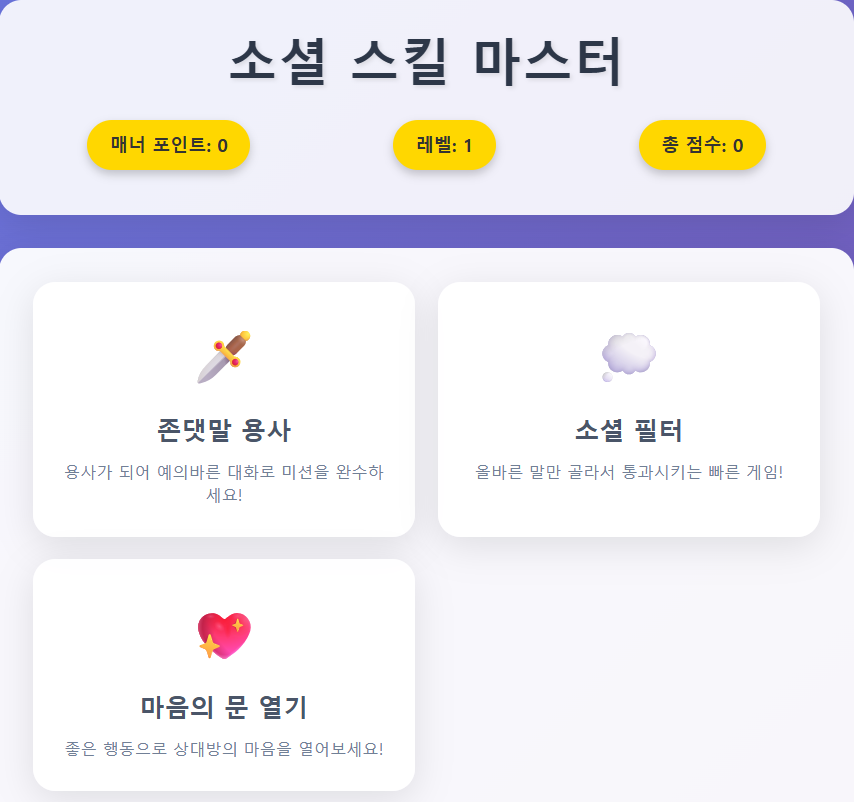Open the 존댓말 용사 game card

(x=224, y=410)
